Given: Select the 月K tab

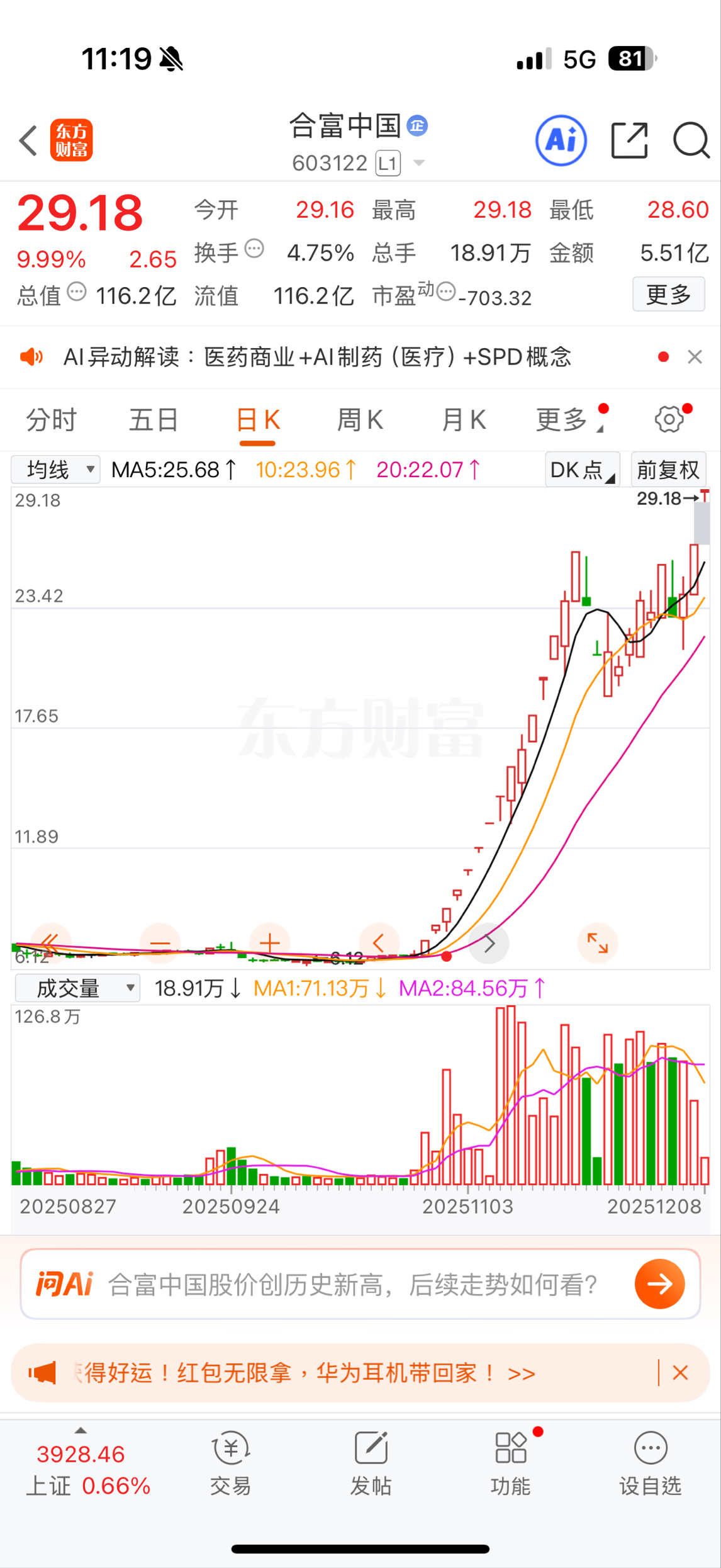Looking at the screenshot, I should pyautogui.click(x=464, y=420).
